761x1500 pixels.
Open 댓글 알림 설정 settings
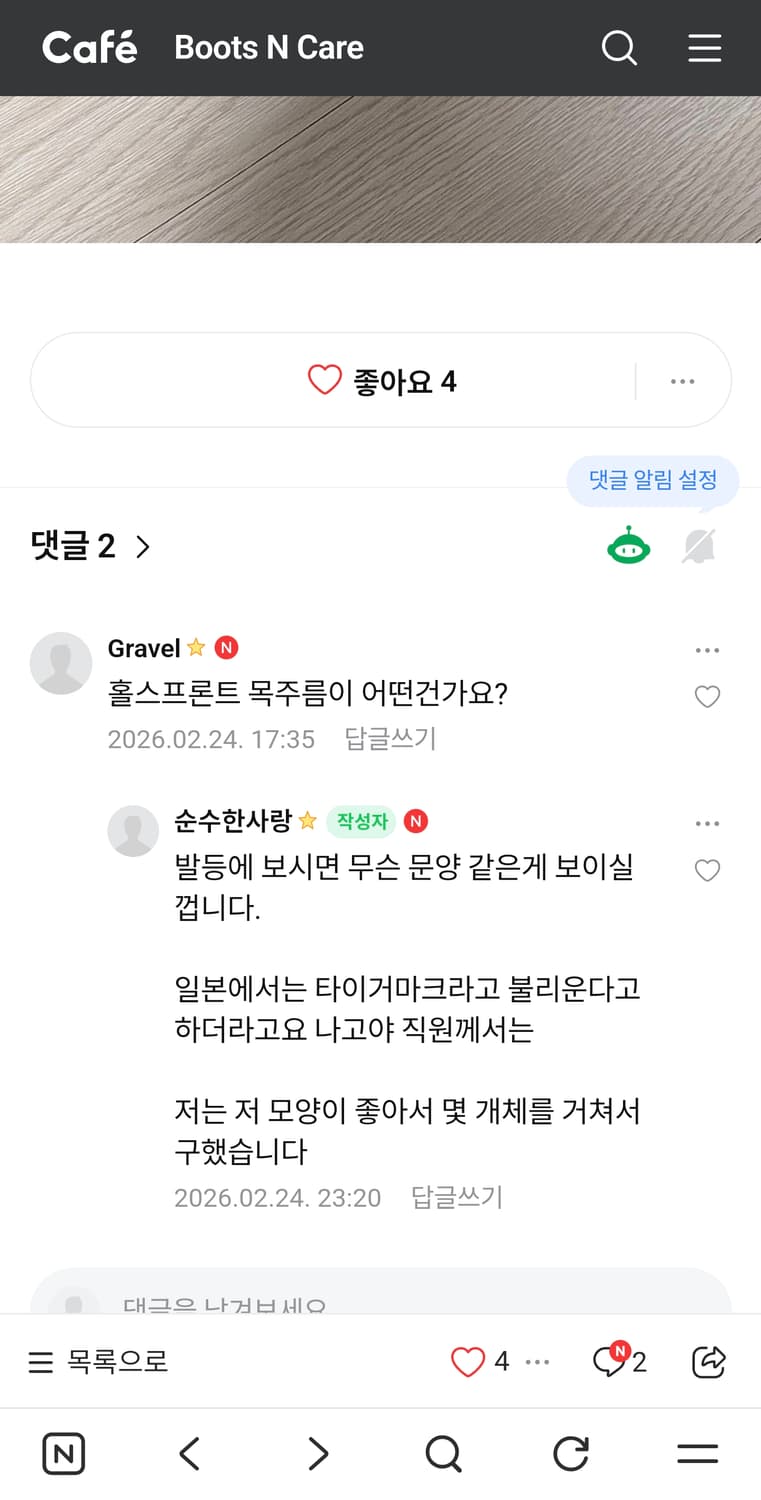(651, 481)
